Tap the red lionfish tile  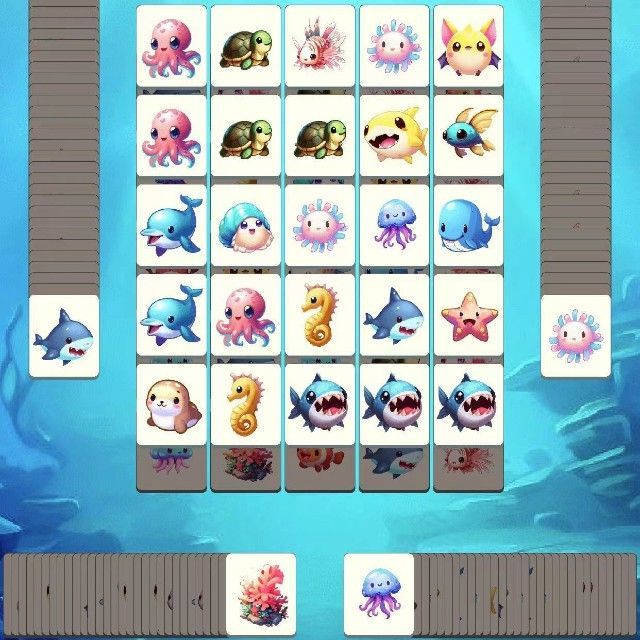pos(319,46)
